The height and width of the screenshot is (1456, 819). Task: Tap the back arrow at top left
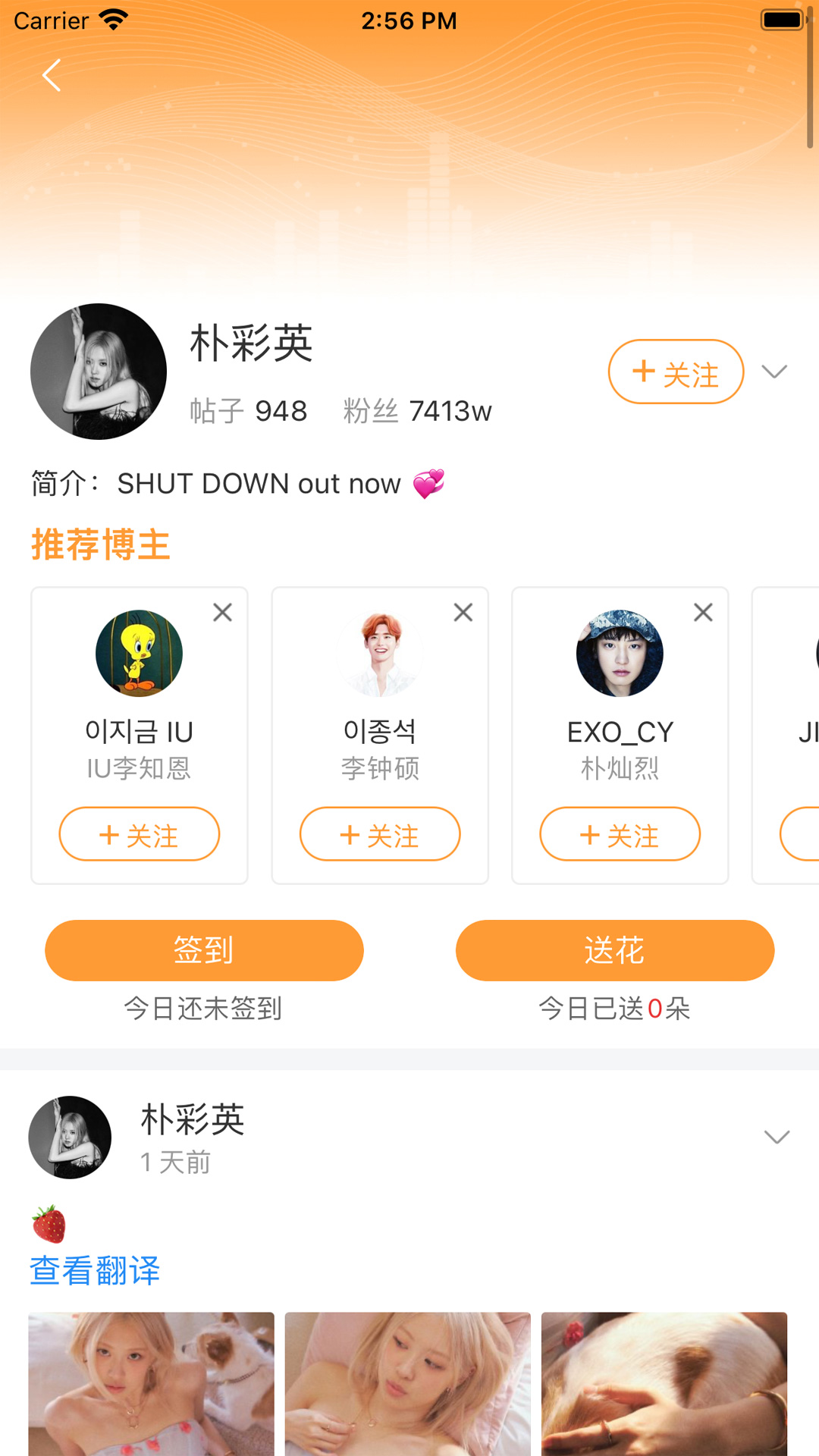coord(51,75)
